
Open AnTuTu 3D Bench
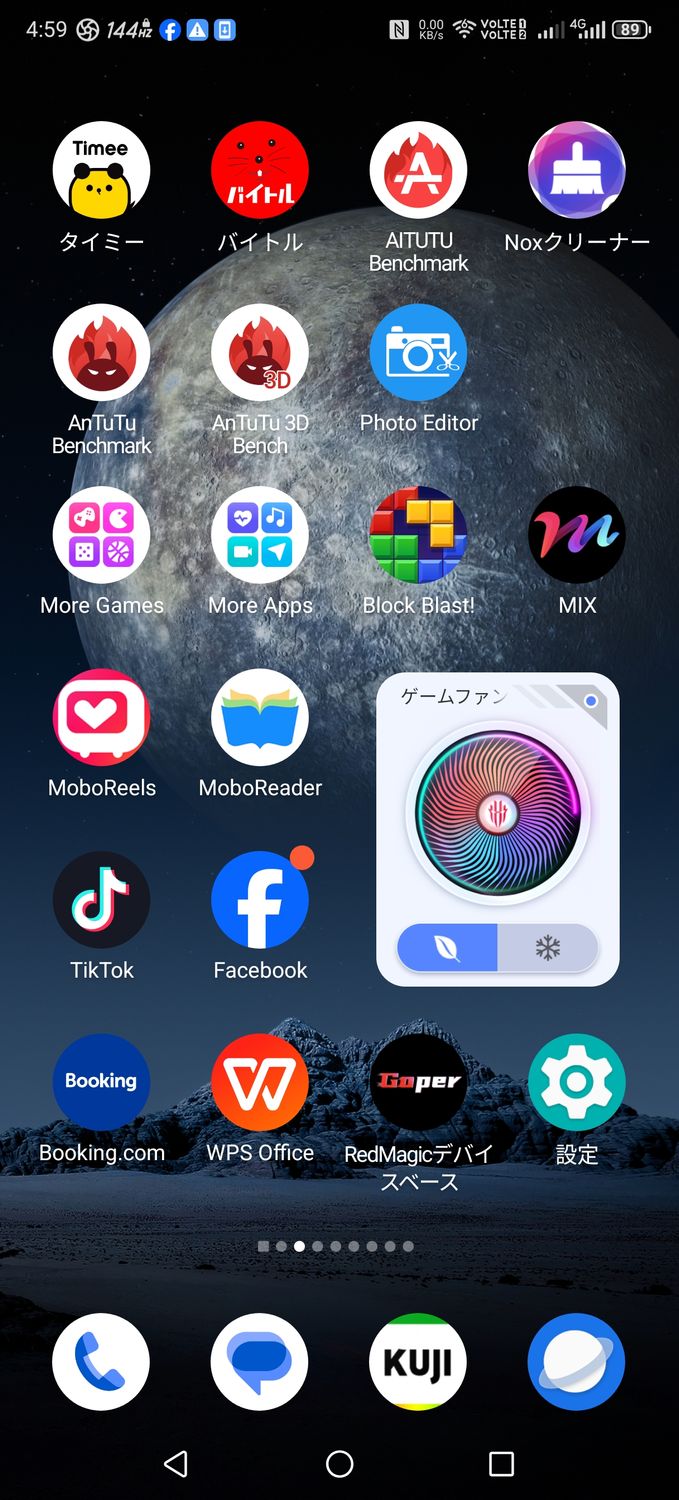(260, 353)
